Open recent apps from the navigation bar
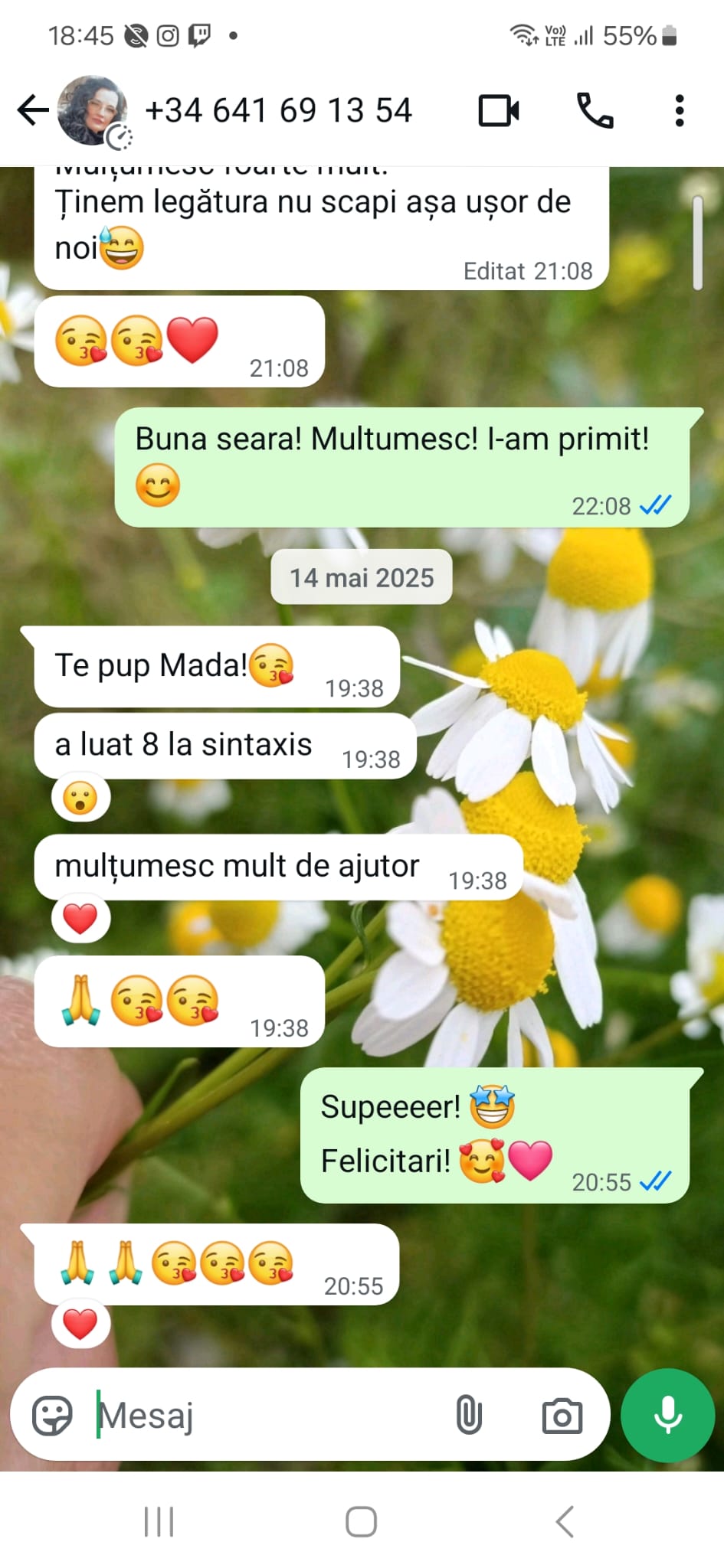Screen dimensions: 724x1568 (159, 1521)
